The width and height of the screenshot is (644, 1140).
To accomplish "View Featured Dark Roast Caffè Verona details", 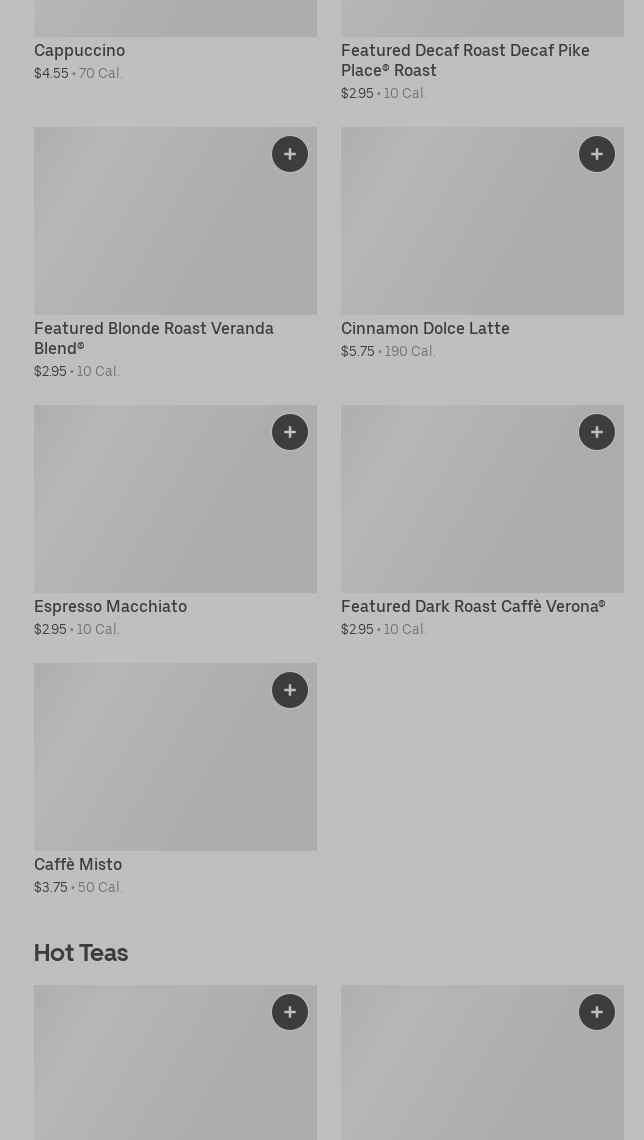I will pyautogui.click(x=481, y=508).
